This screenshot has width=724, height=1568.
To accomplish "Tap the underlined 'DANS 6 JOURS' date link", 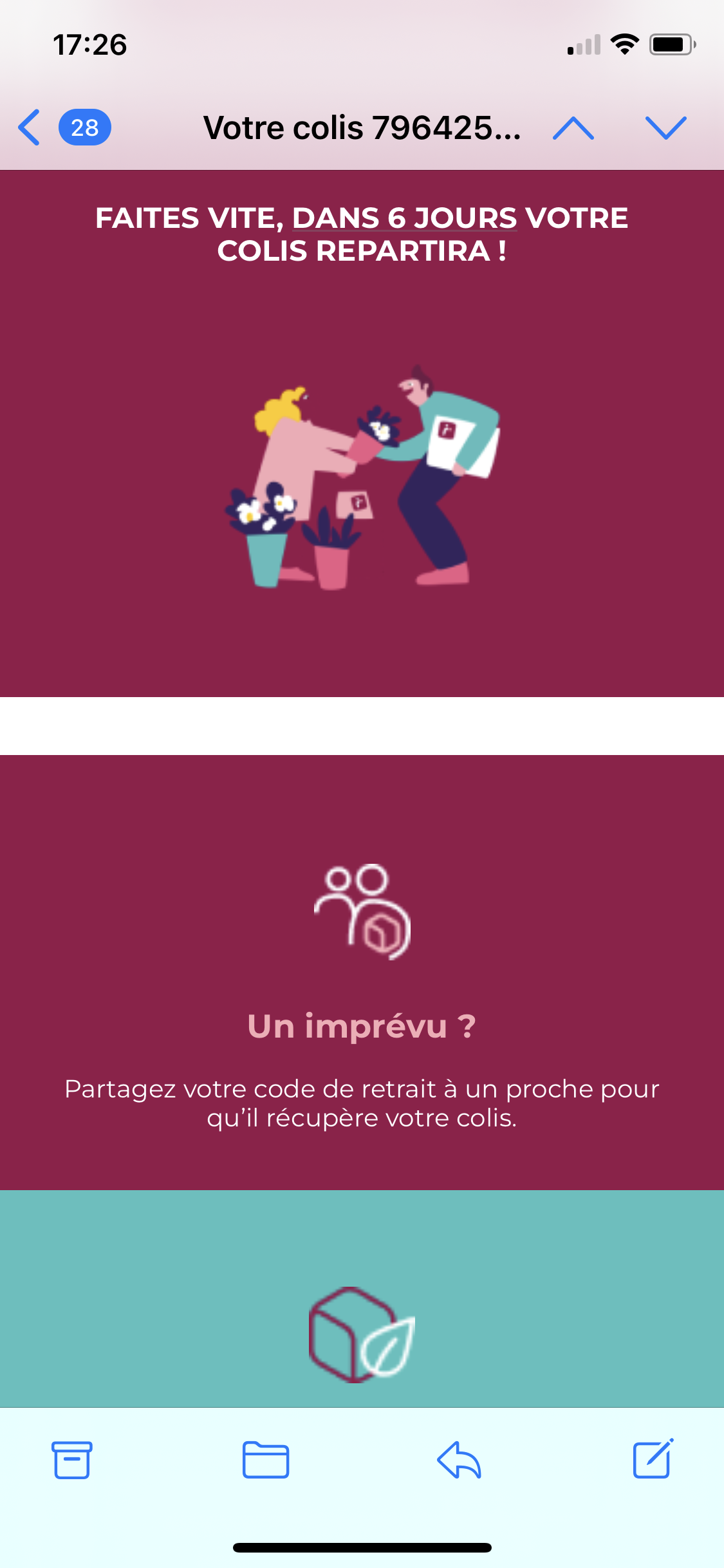I will [x=404, y=218].
